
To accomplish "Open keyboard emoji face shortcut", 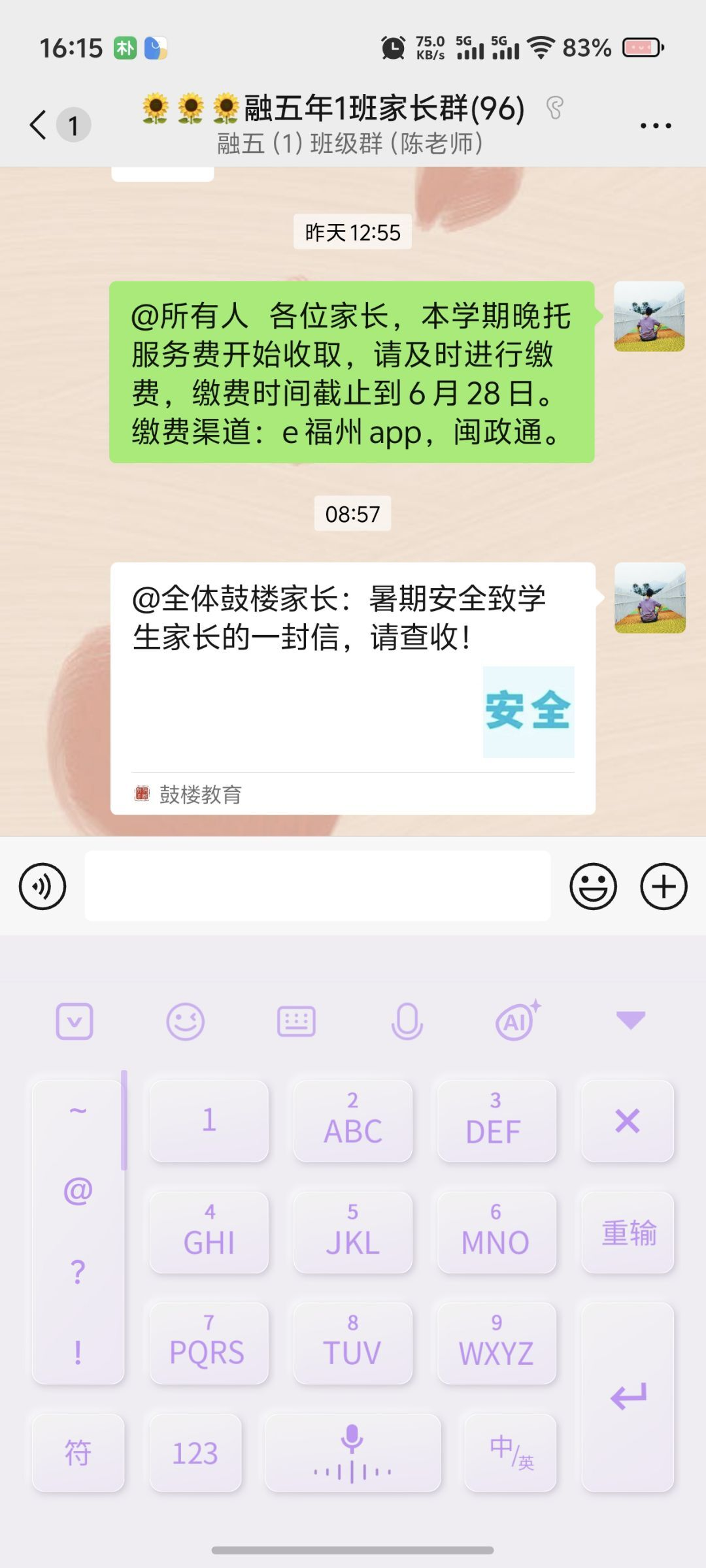I will pyautogui.click(x=186, y=1021).
